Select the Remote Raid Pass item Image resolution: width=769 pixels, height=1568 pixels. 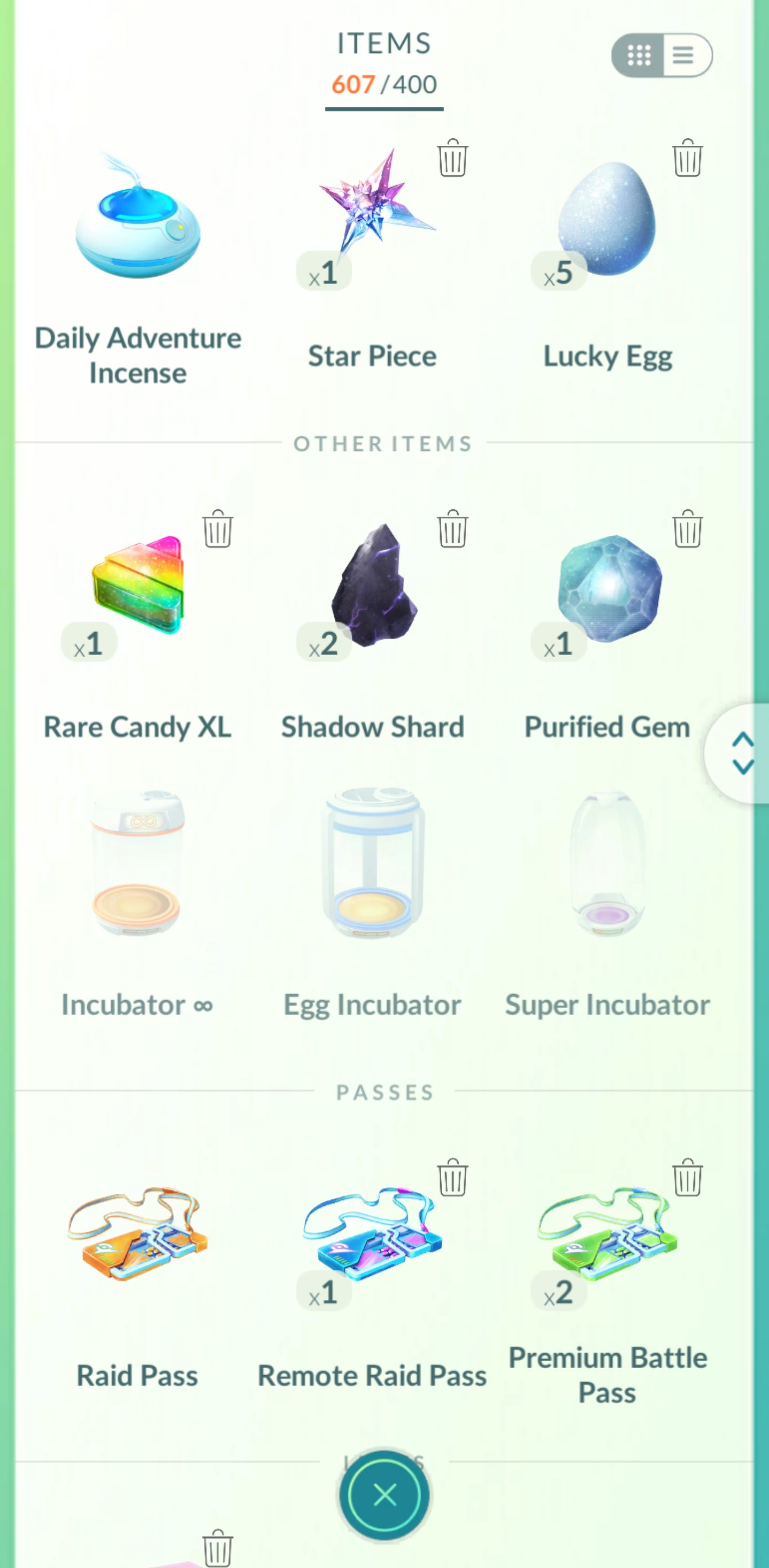[373, 1235]
